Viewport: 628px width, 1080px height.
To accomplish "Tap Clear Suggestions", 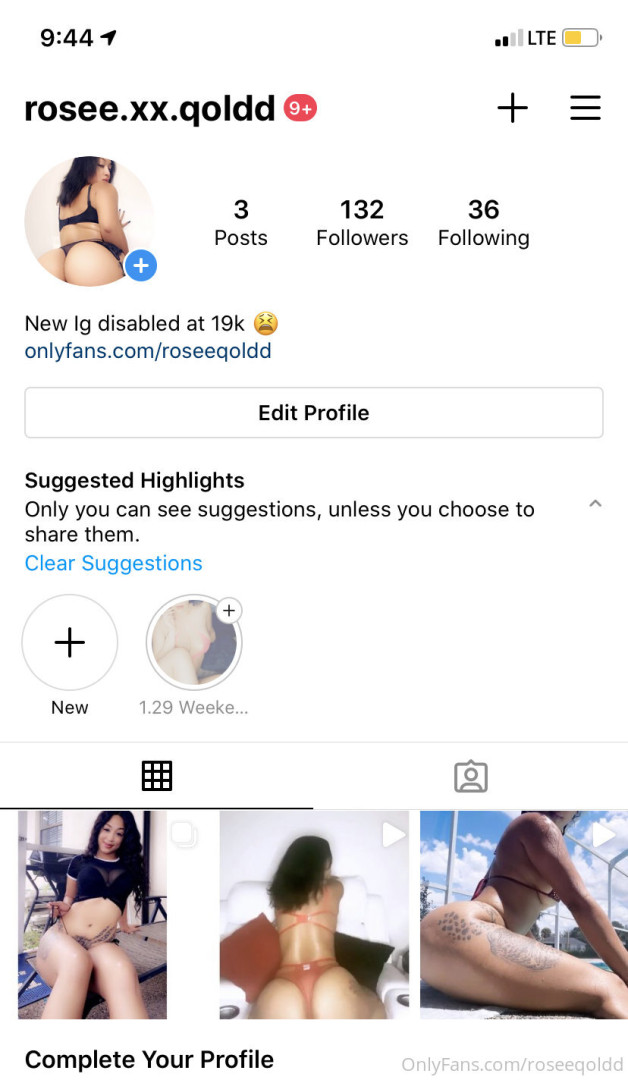I will coord(113,563).
